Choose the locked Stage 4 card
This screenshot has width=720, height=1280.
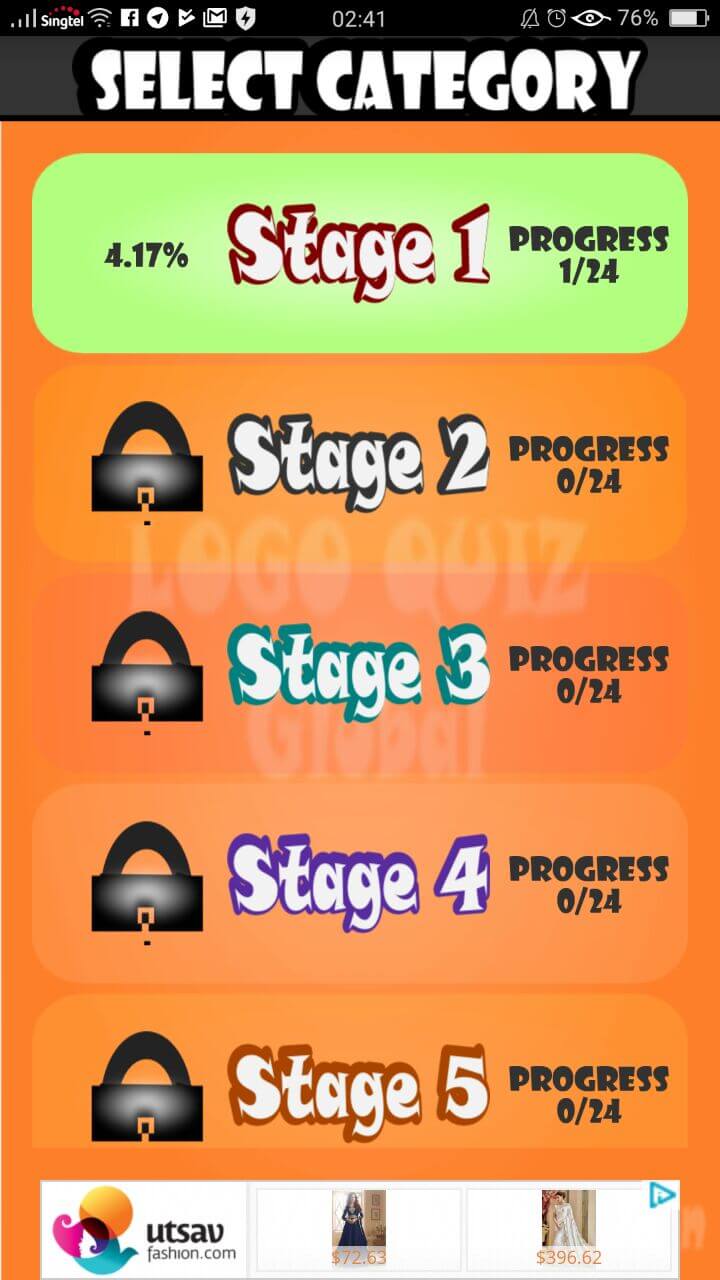(x=360, y=883)
